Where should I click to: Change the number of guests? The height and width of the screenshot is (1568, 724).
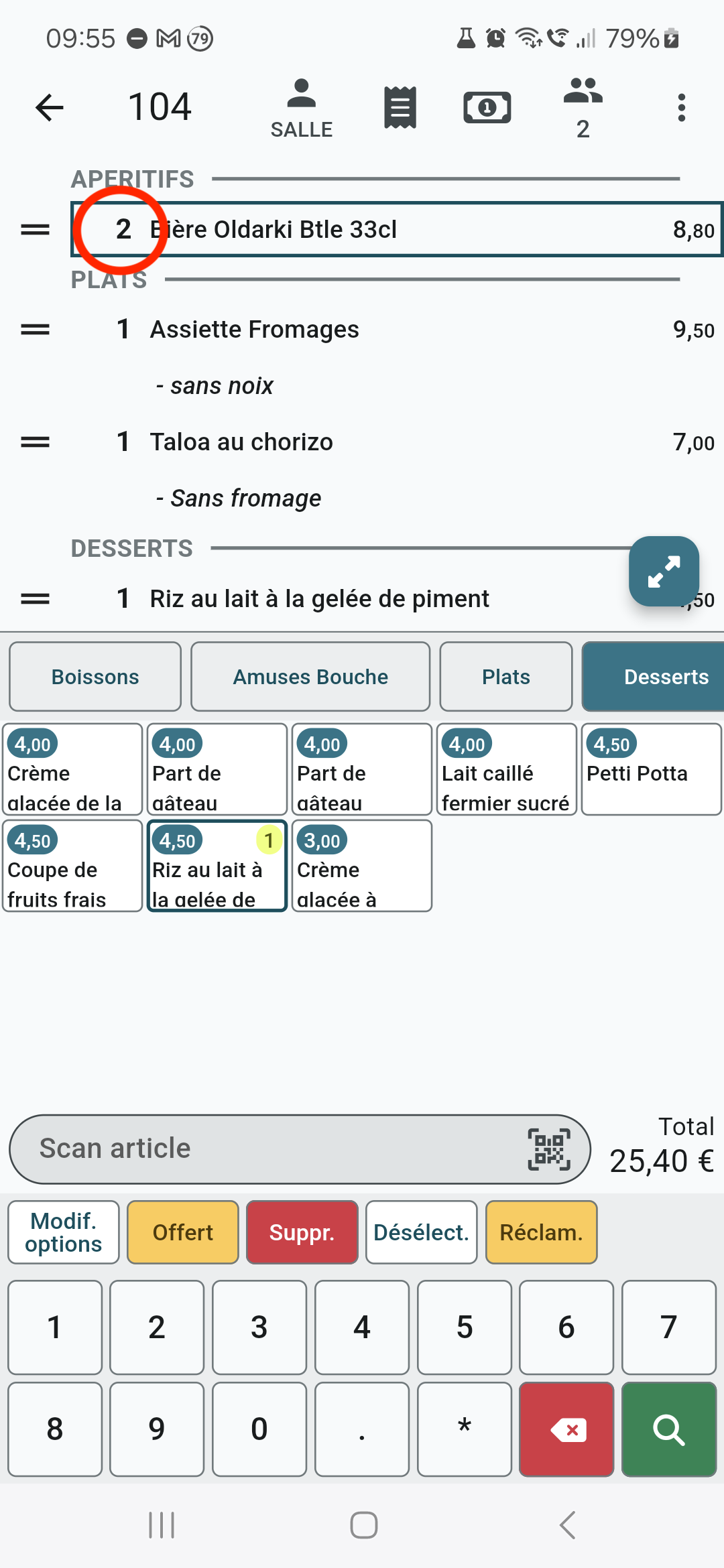click(583, 109)
